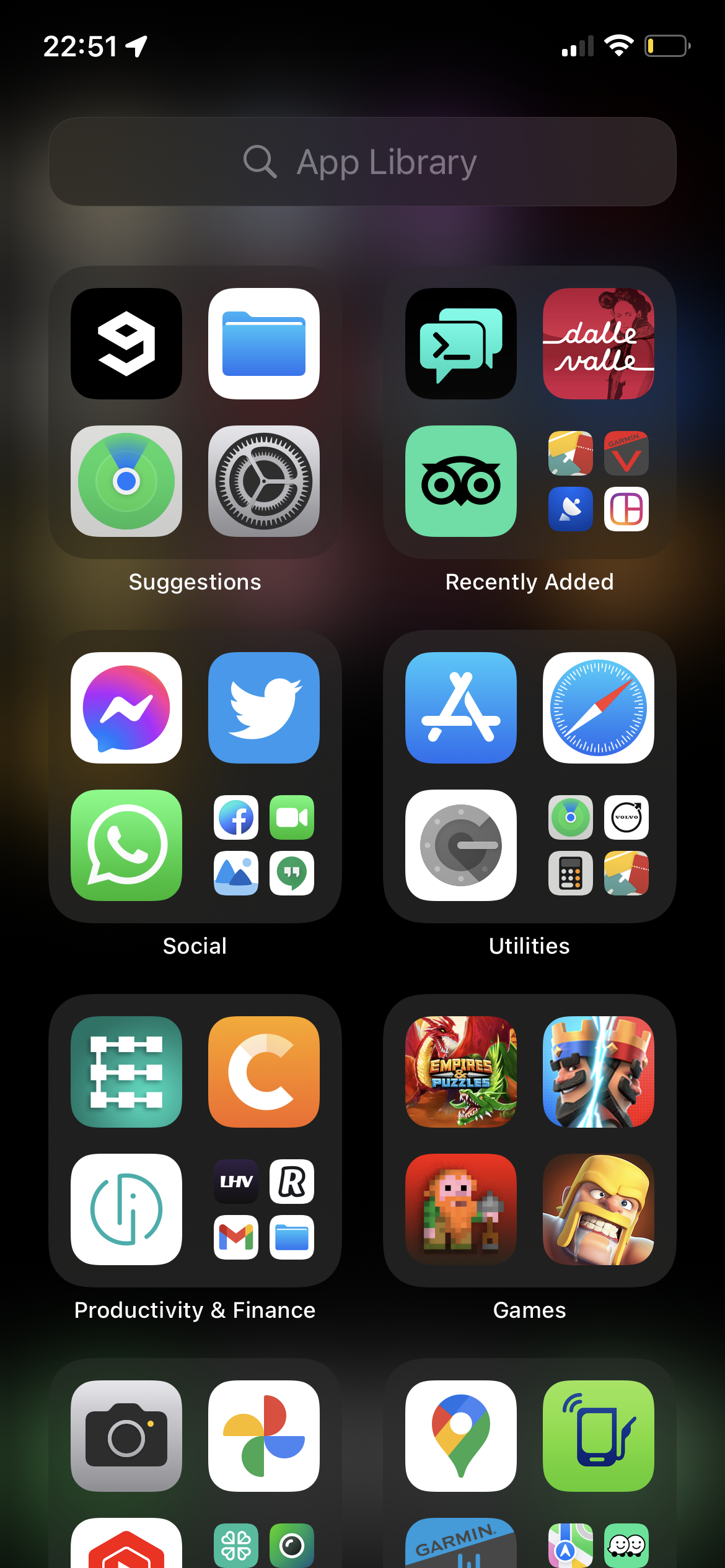
Task: Open WhatsApp from the Social group
Action: coord(126,845)
